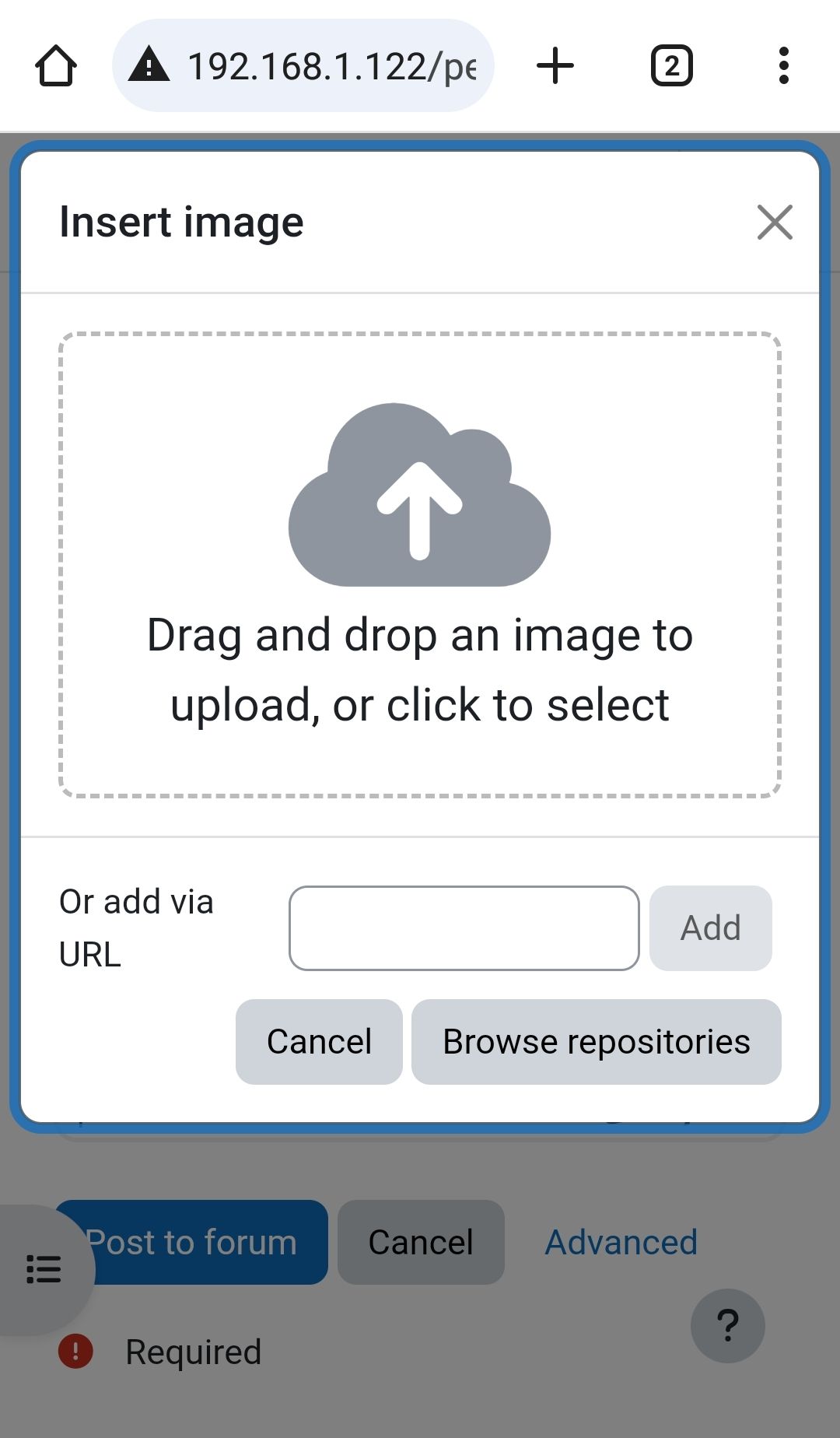Cancel the Insert image dialog
The image size is (840, 1438).
319,1042
